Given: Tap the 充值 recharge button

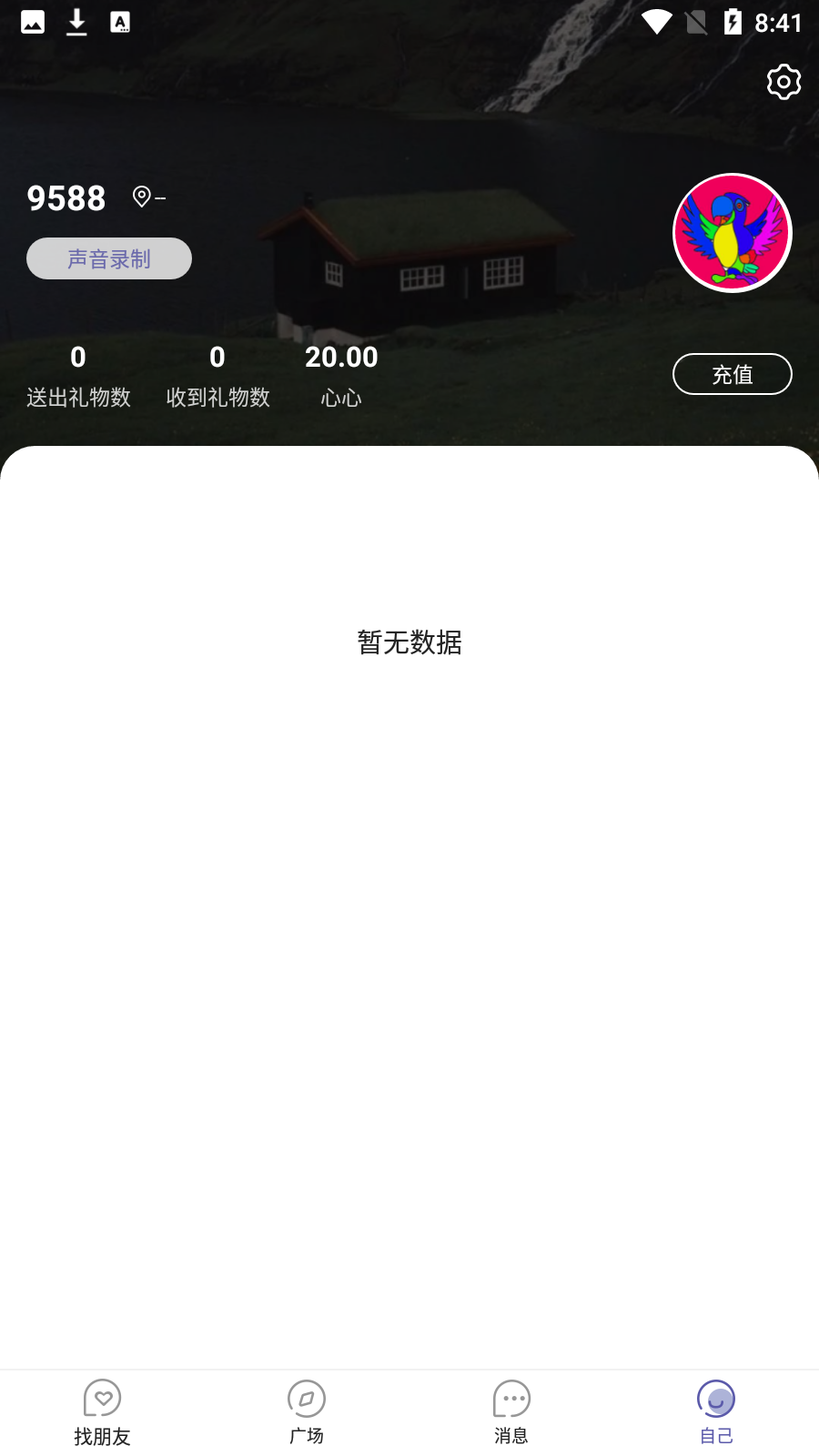Looking at the screenshot, I should 733,374.
